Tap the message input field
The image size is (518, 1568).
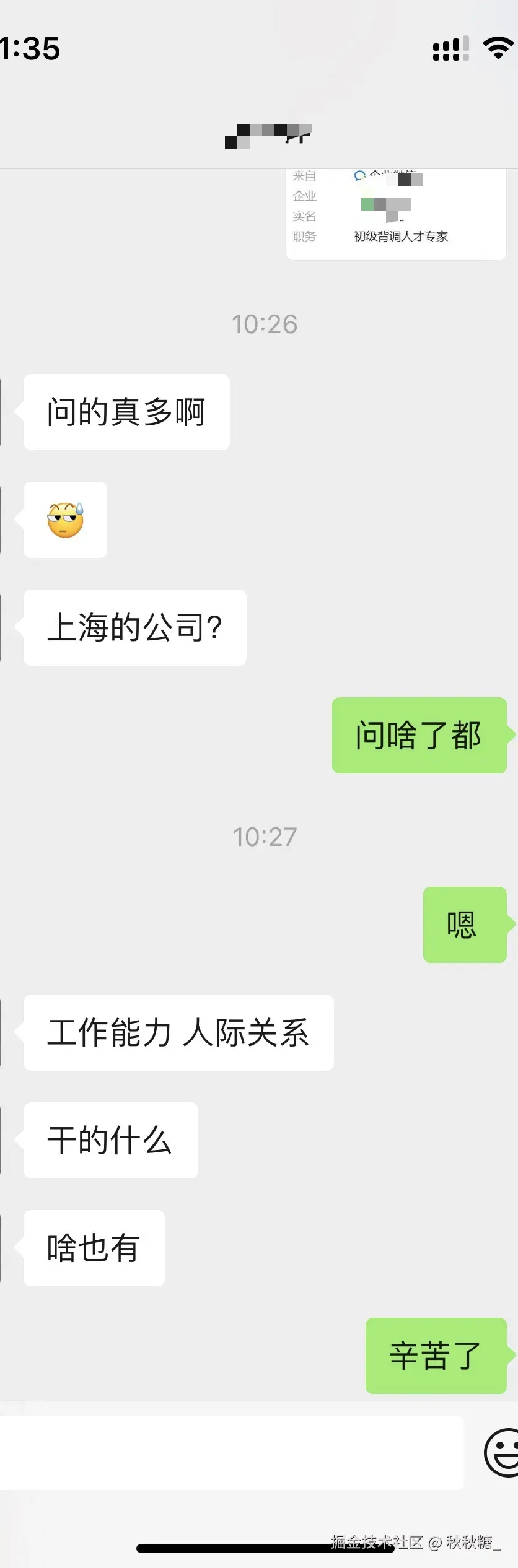click(230, 1452)
